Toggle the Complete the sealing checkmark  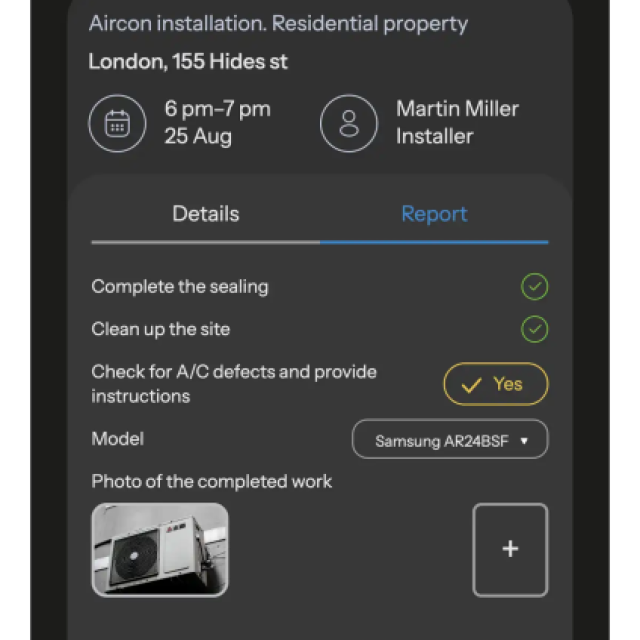(535, 287)
